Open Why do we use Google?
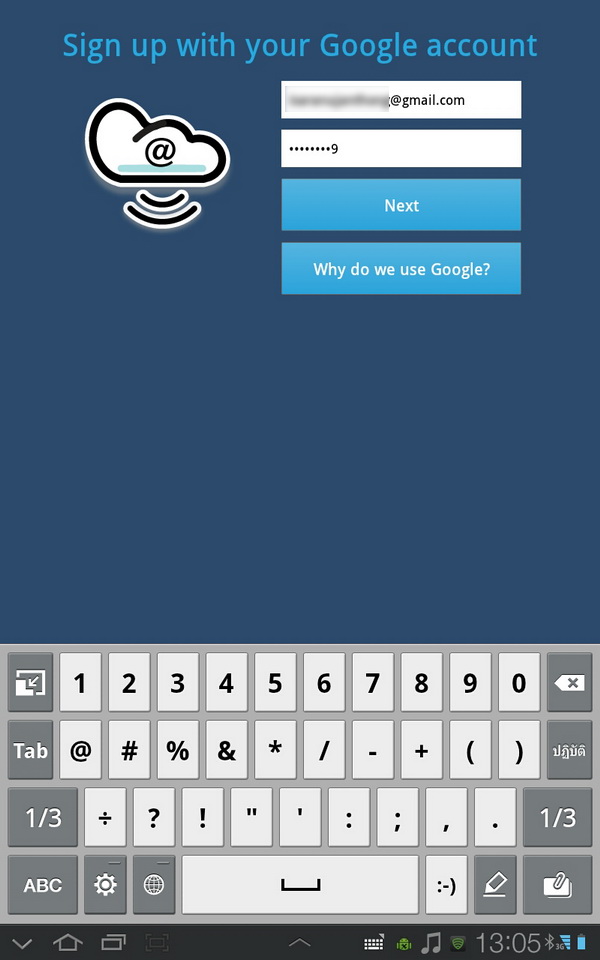This screenshot has height=960, width=600. tap(401, 269)
